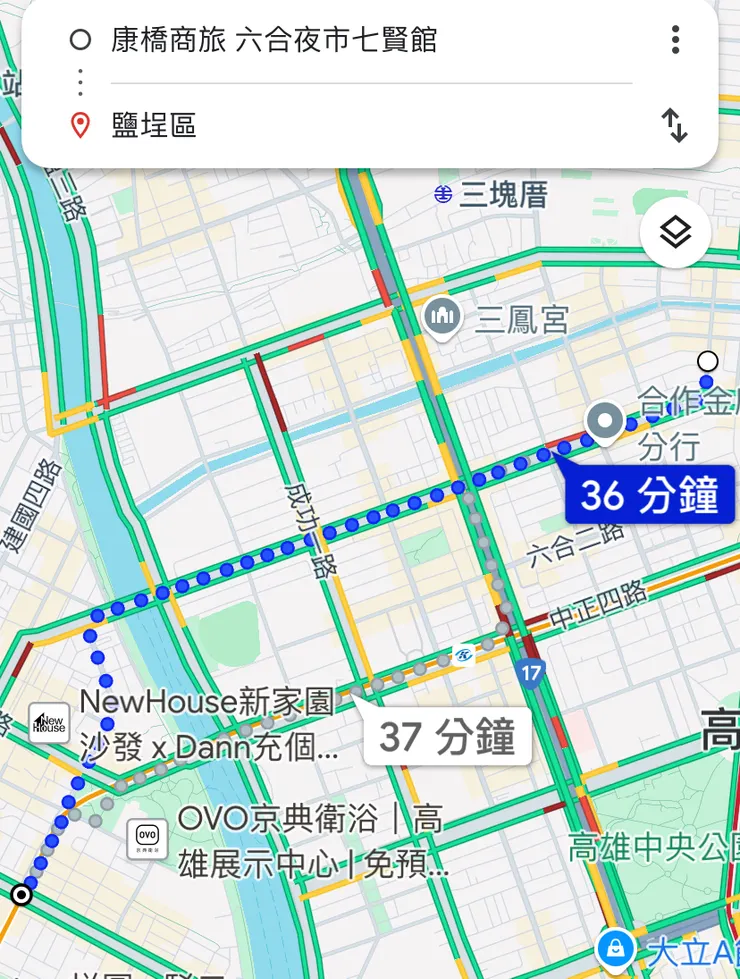740x979 pixels.
Task: Open the map layers selector icon
Action: [676, 231]
